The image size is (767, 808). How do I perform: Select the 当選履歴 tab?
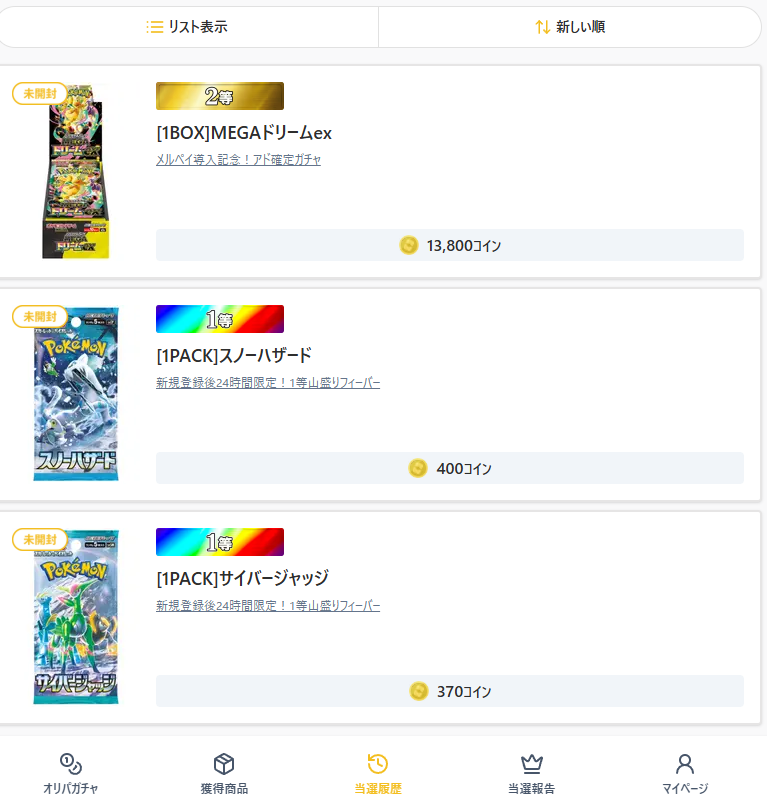pyautogui.click(x=378, y=774)
